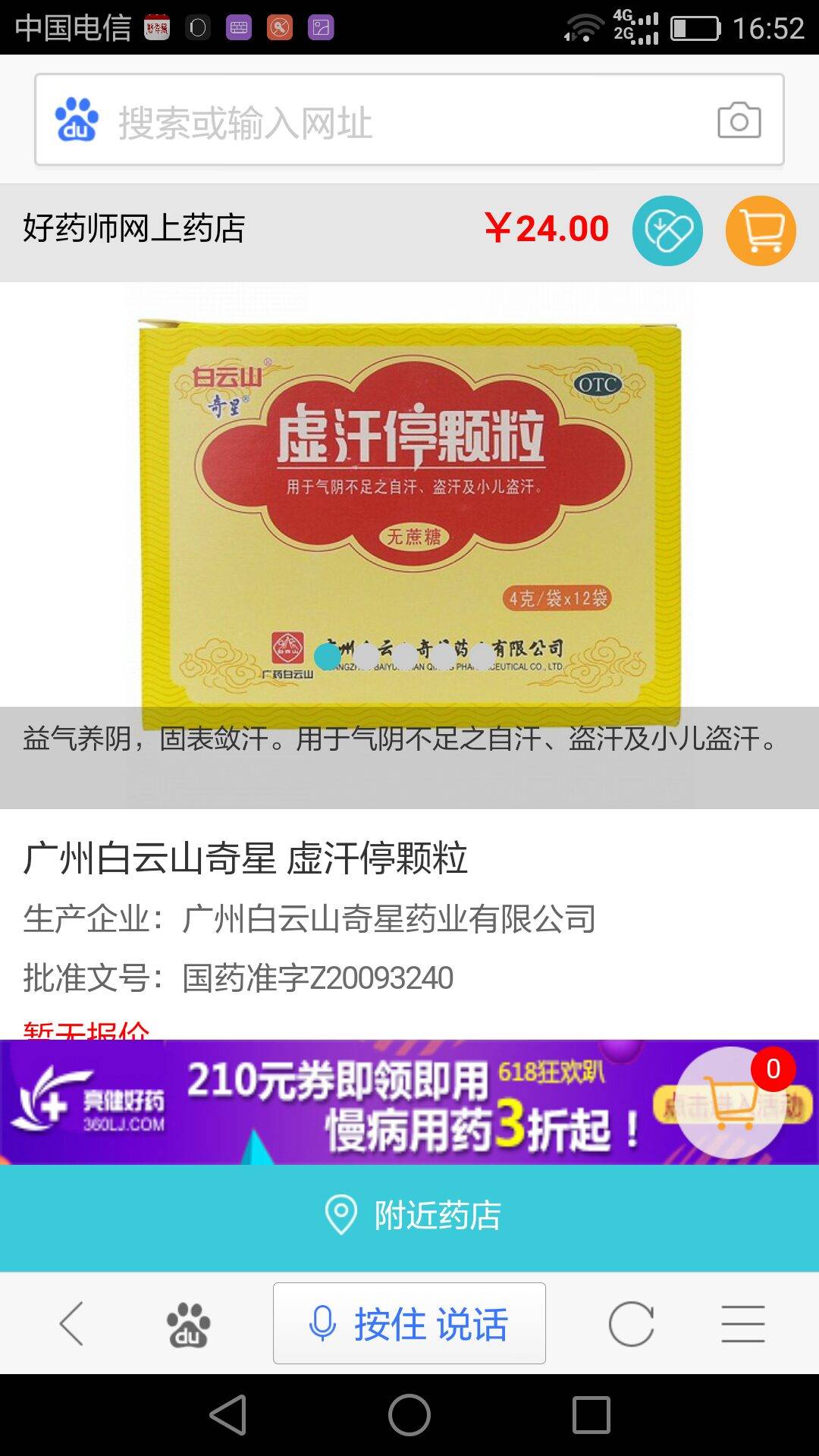The width and height of the screenshot is (819, 1456).
Task: Open the orange shopping cart button
Action: [x=761, y=231]
